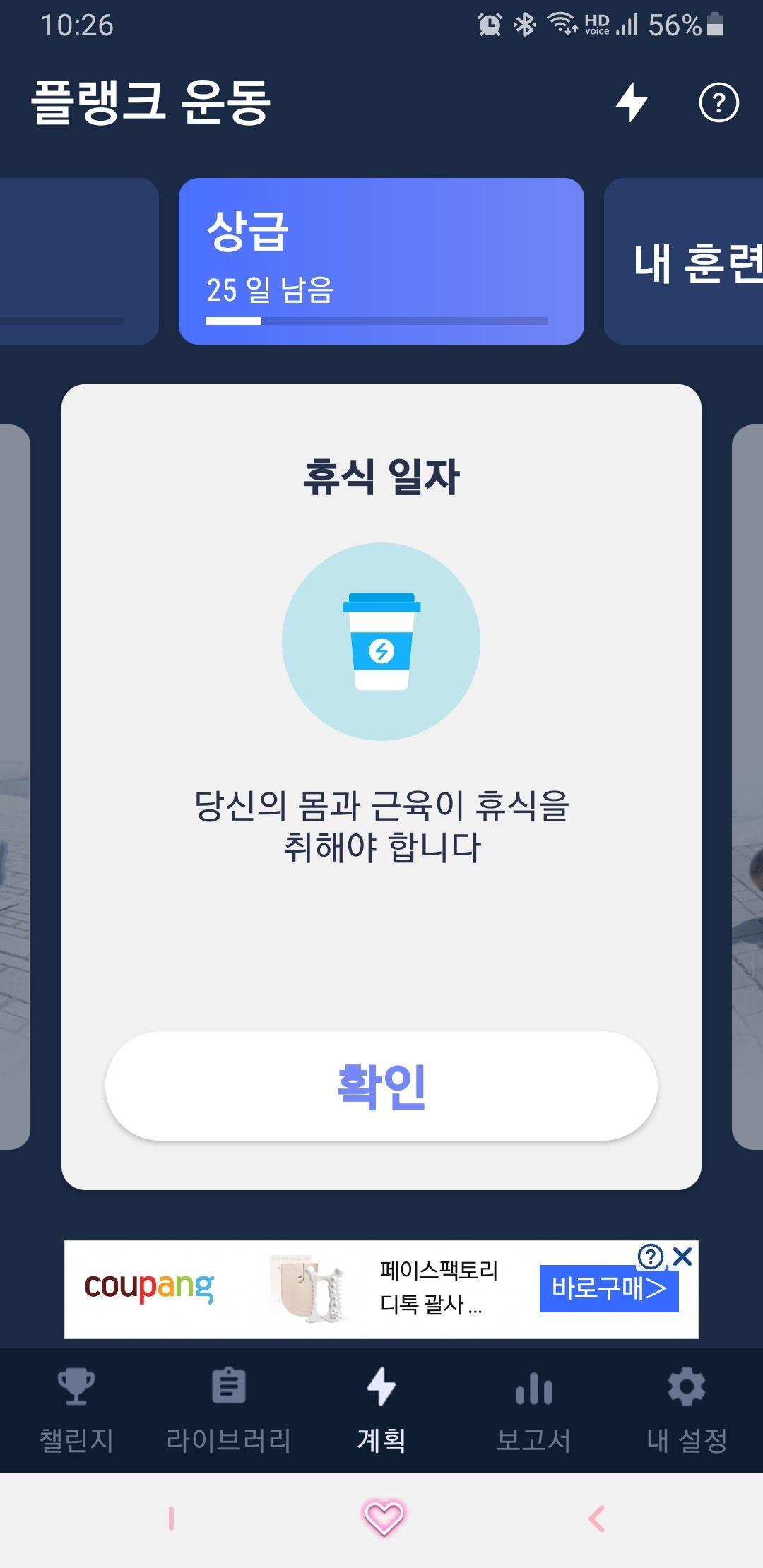Tap the system back button
Screen dimensions: 763x1568
point(597,1519)
